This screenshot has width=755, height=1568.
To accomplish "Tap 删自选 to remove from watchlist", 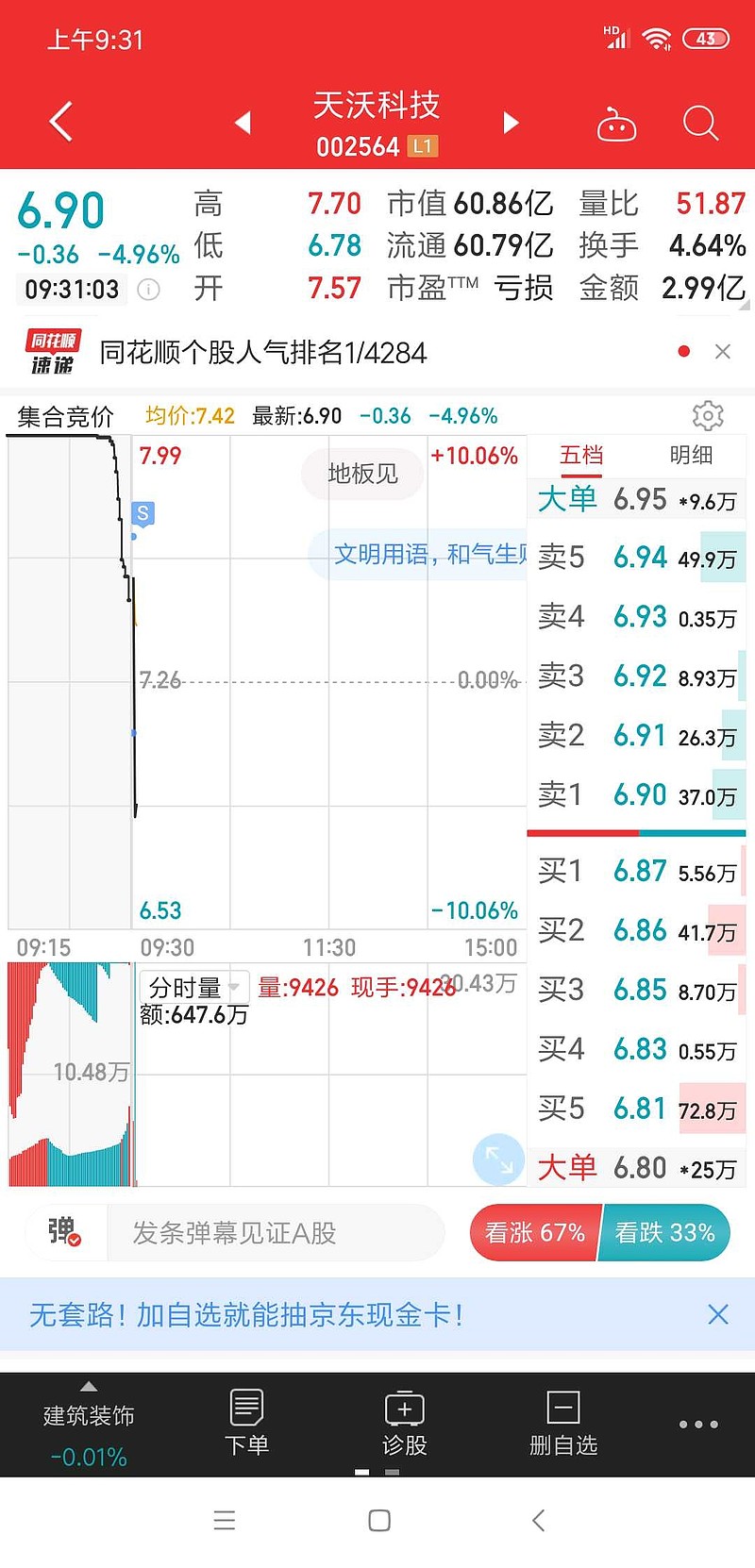I will 563,1424.
